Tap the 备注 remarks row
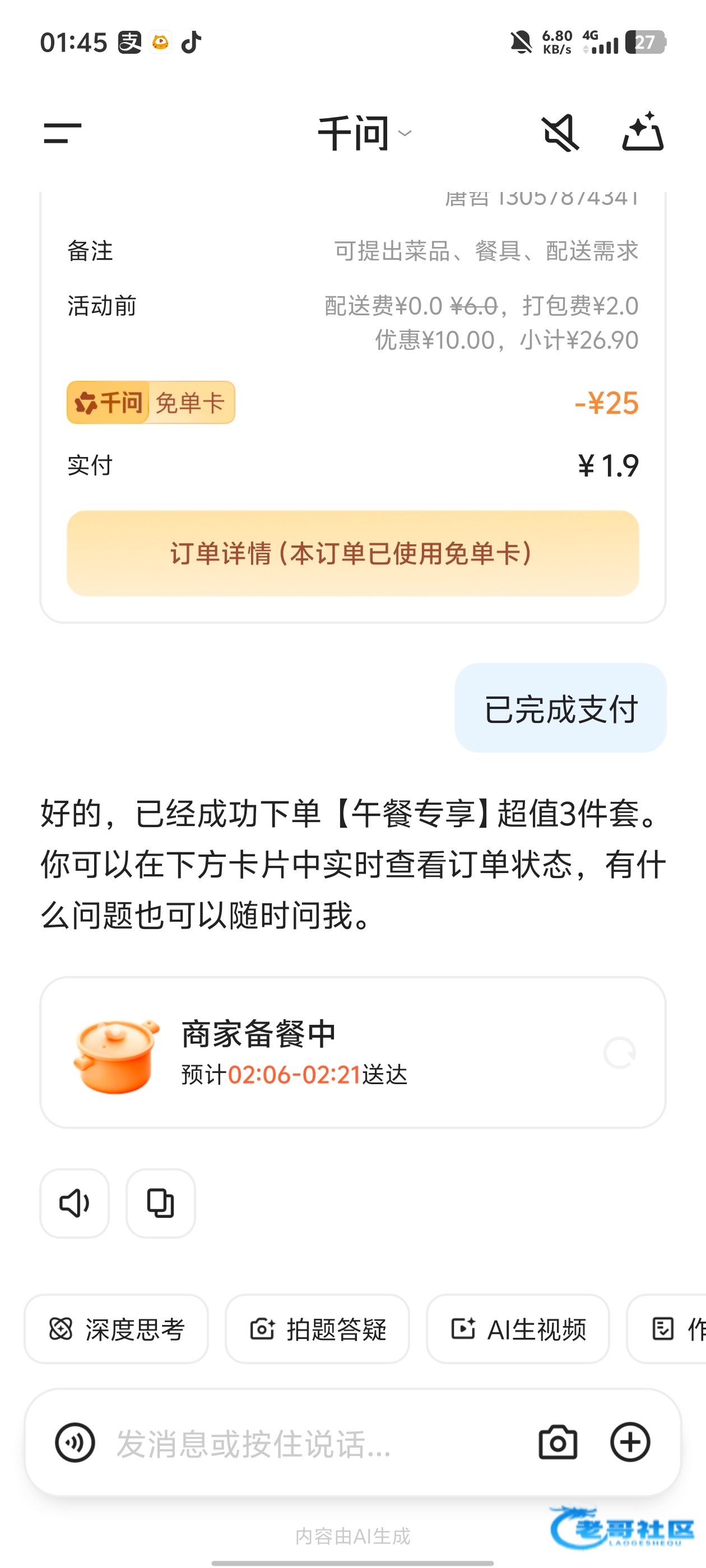Image resolution: width=706 pixels, height=1568 pixels. click(352, 251)
